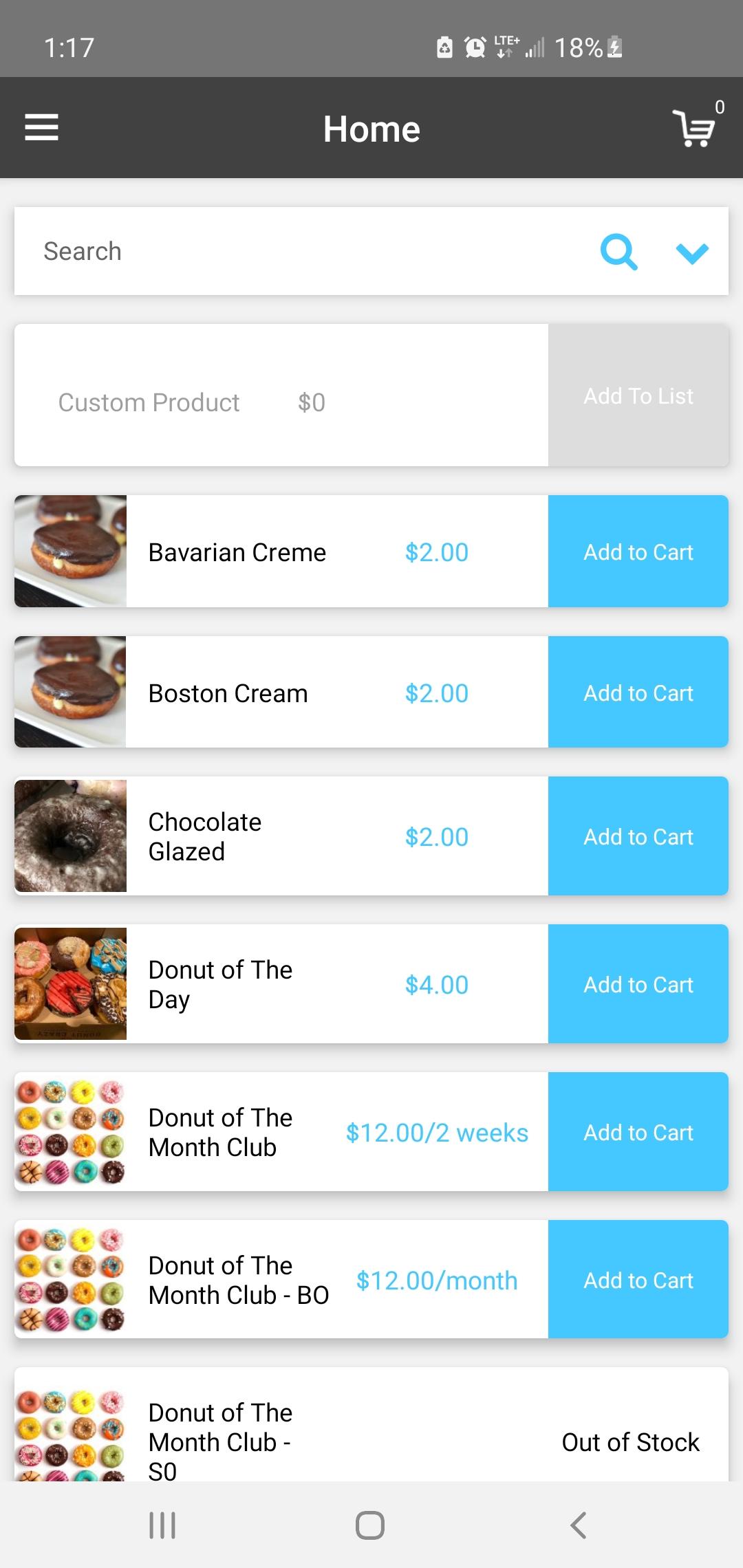Open the hamburger navigation menu

(x=41, y=128)
